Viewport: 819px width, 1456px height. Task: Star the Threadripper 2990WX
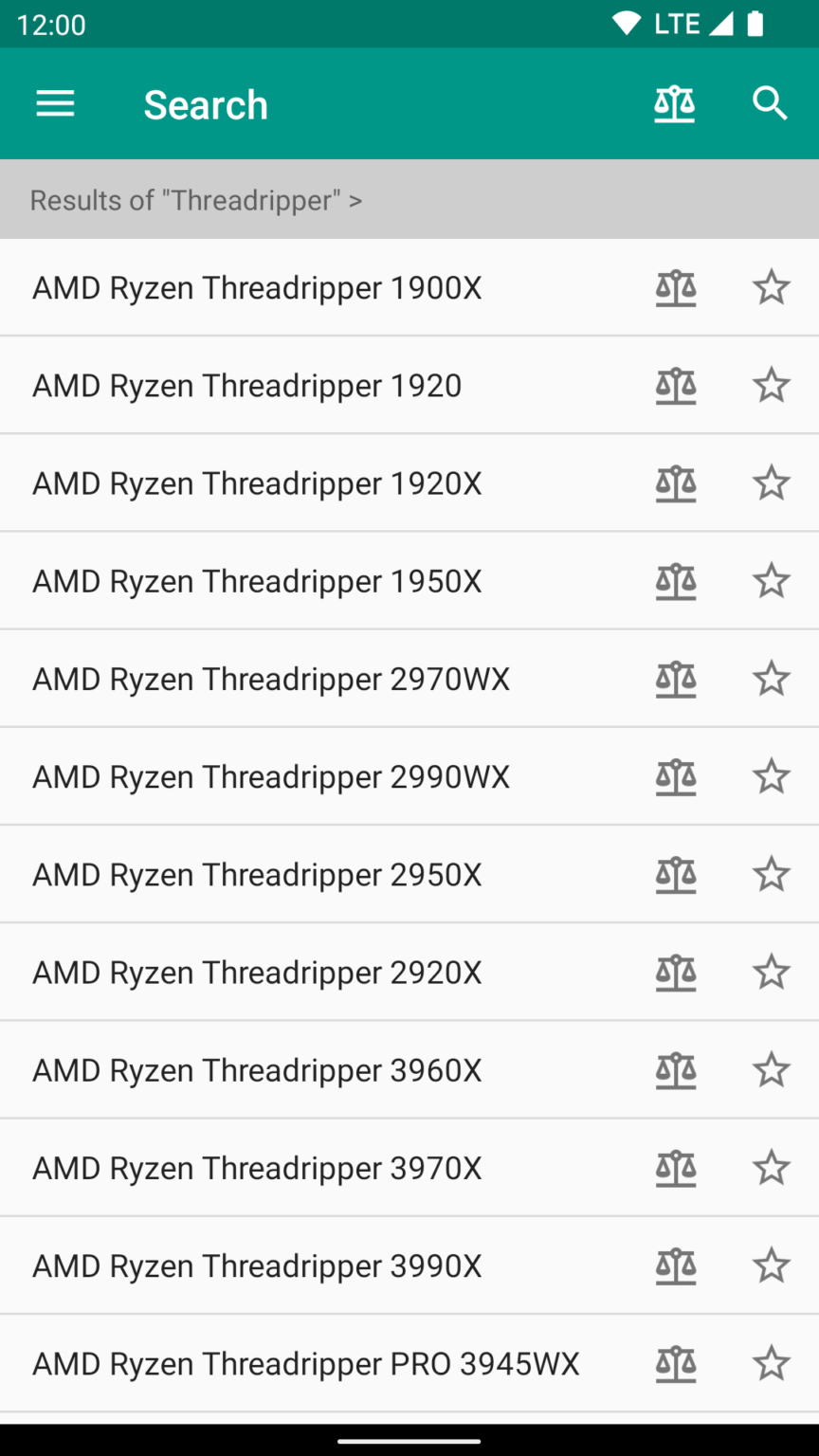771,776
